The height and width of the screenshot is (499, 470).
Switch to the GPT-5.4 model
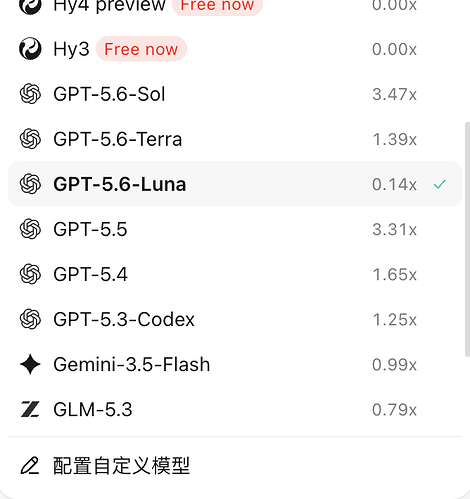click(235, 274)
